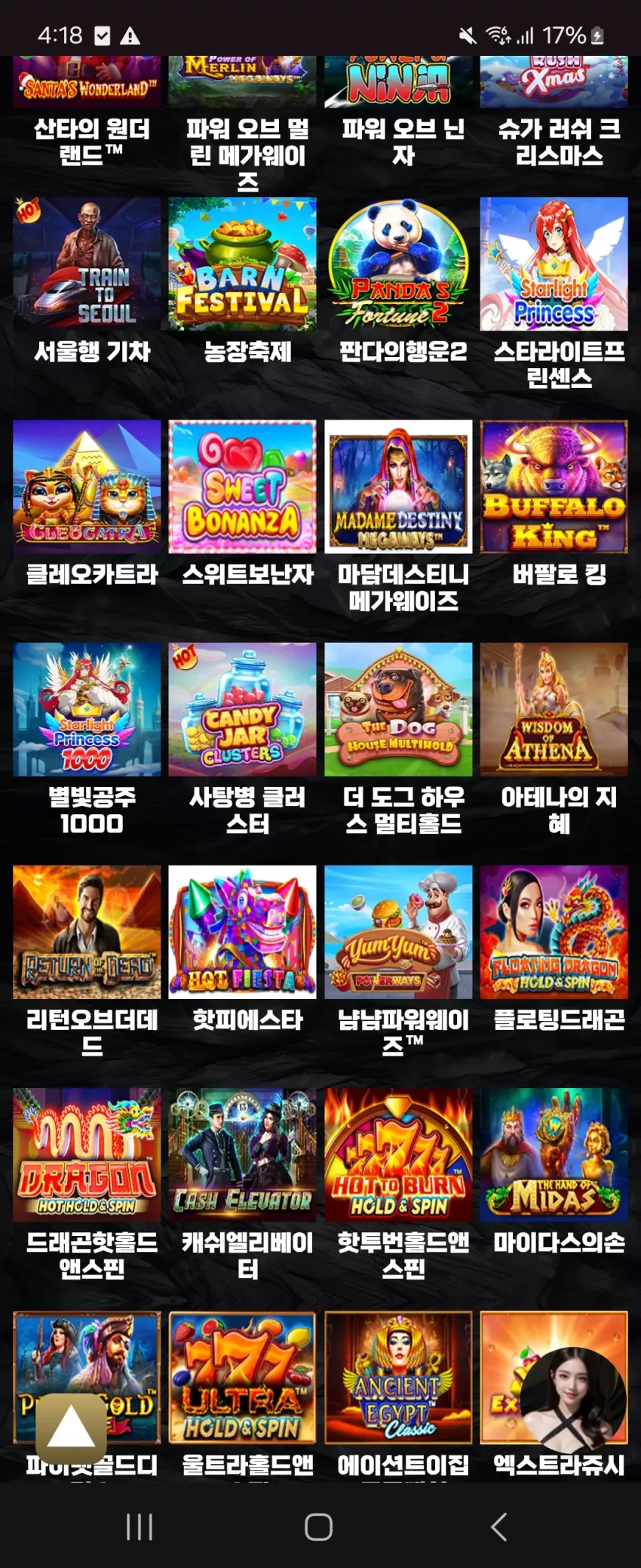Open Madame Destiny Megaways
This screenshot has height=1568, width=641.
point(398,487)
